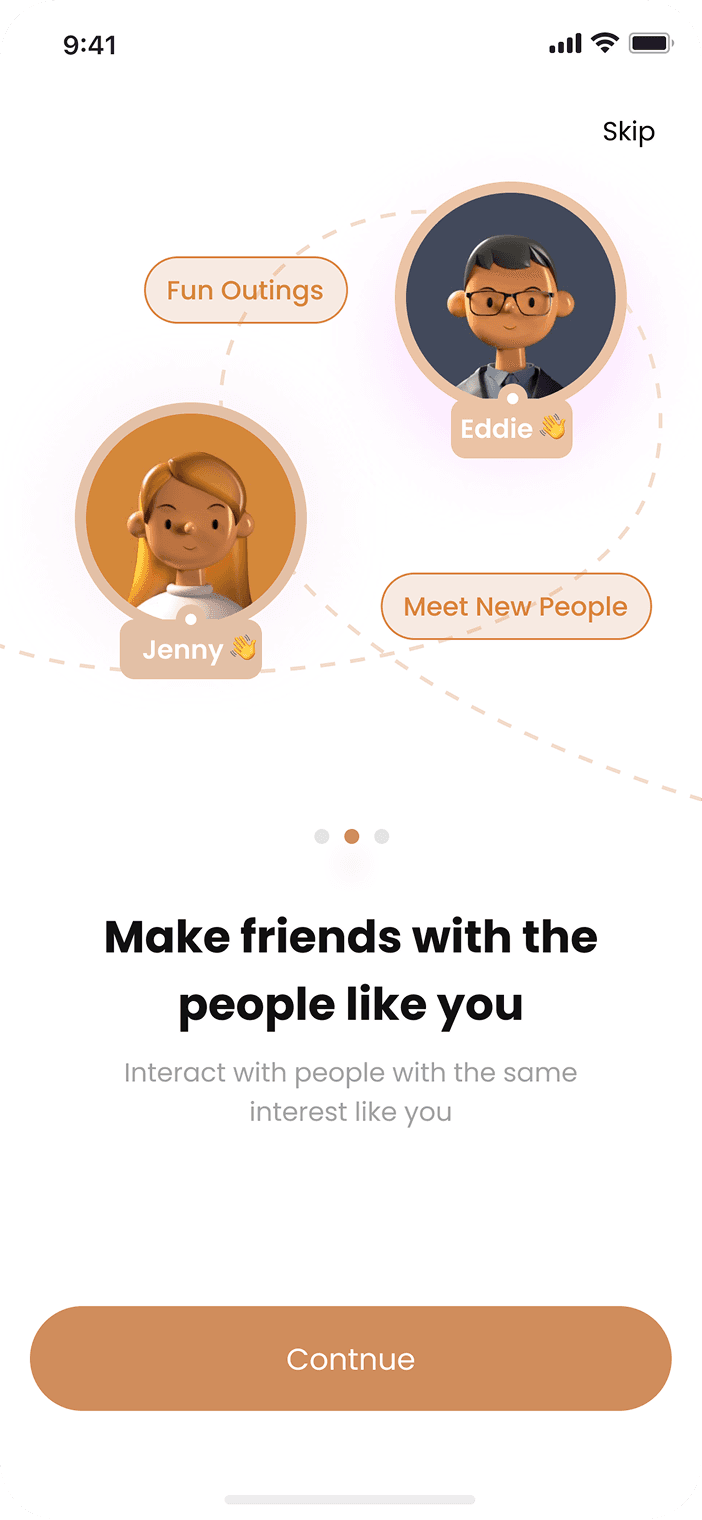Skip the onboarding intro

(x=628, y=132)
